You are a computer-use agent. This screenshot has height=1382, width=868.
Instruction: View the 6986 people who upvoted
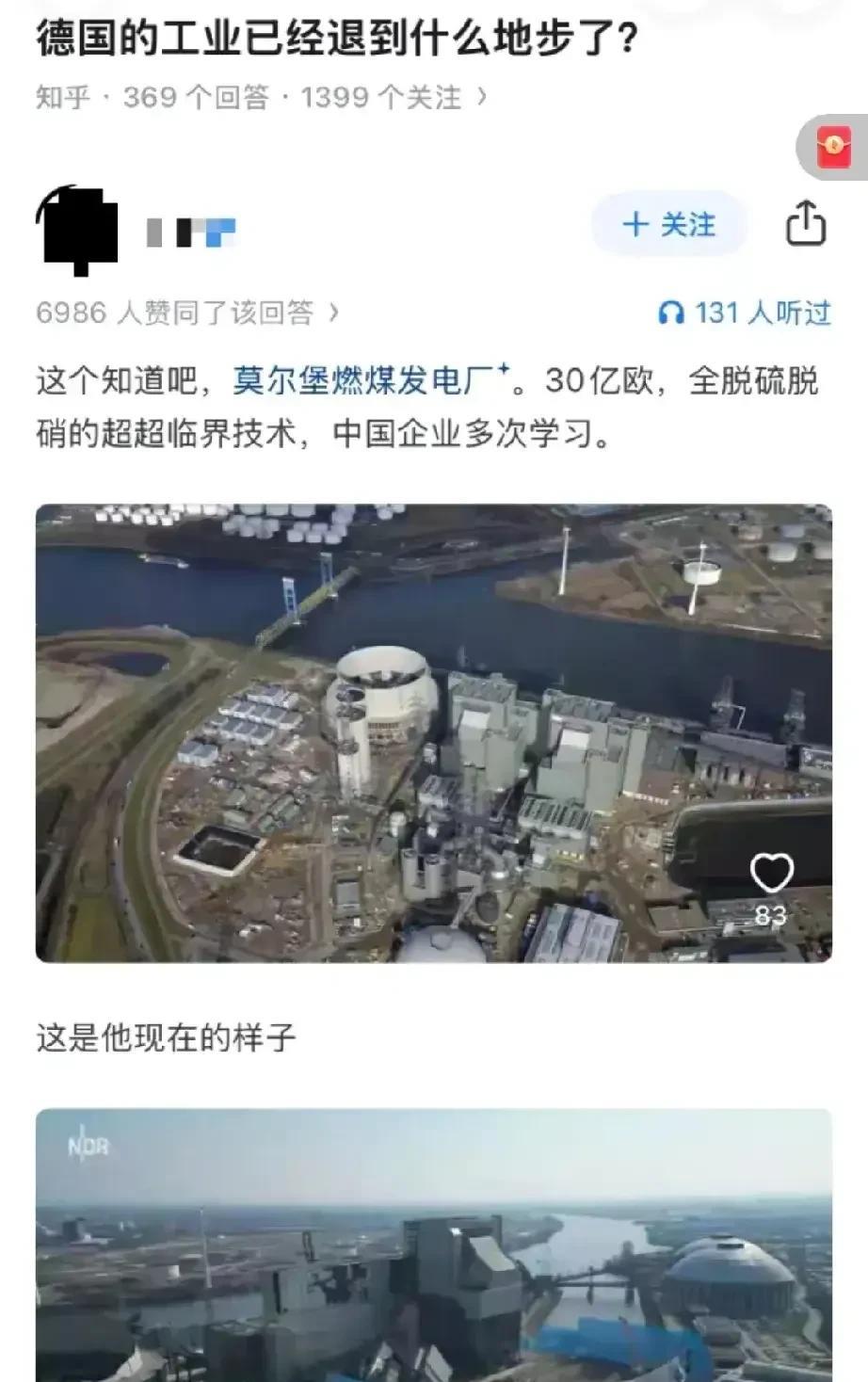(x=186, y=313)
